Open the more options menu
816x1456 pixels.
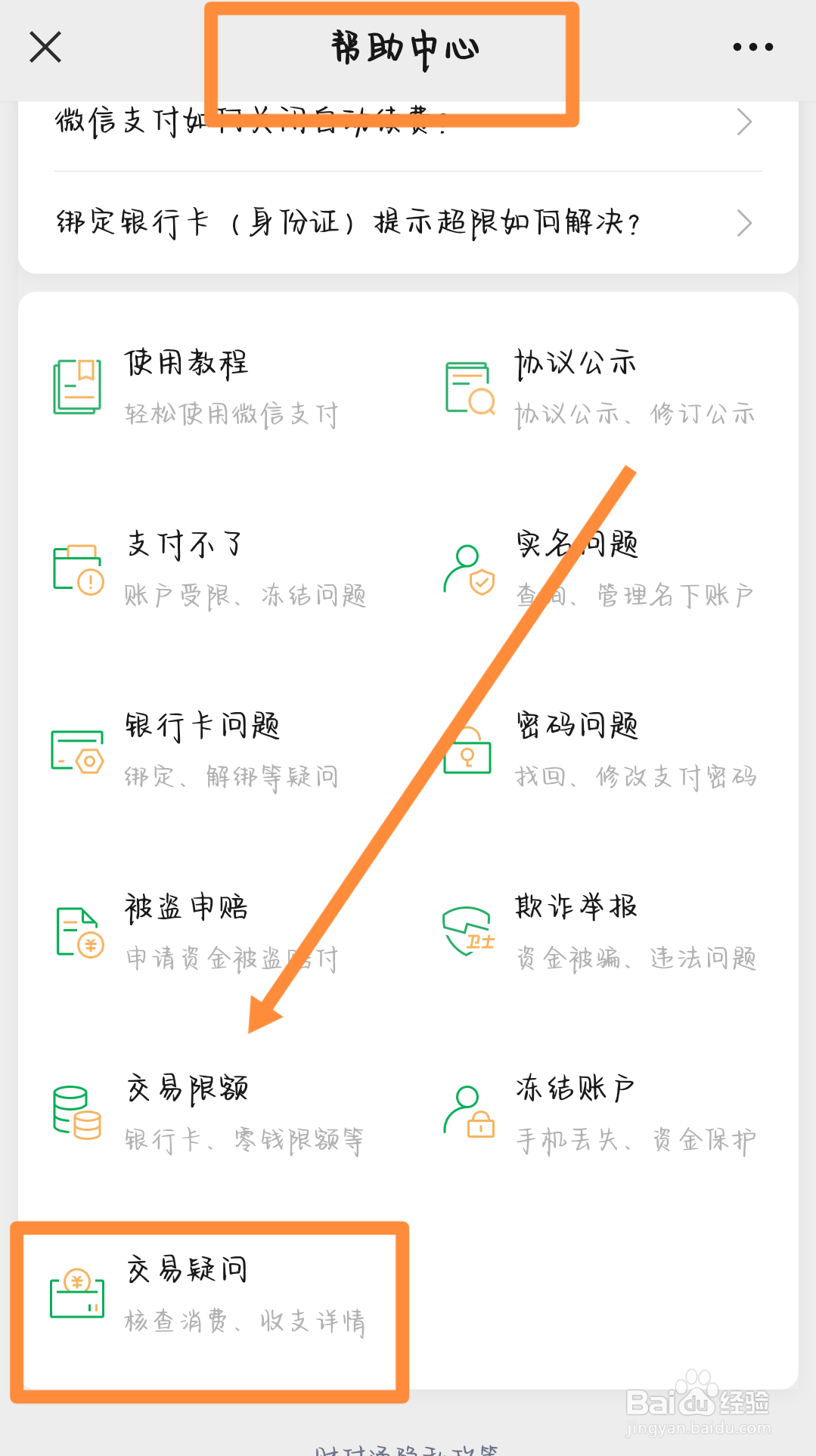(x=752, y=47)
